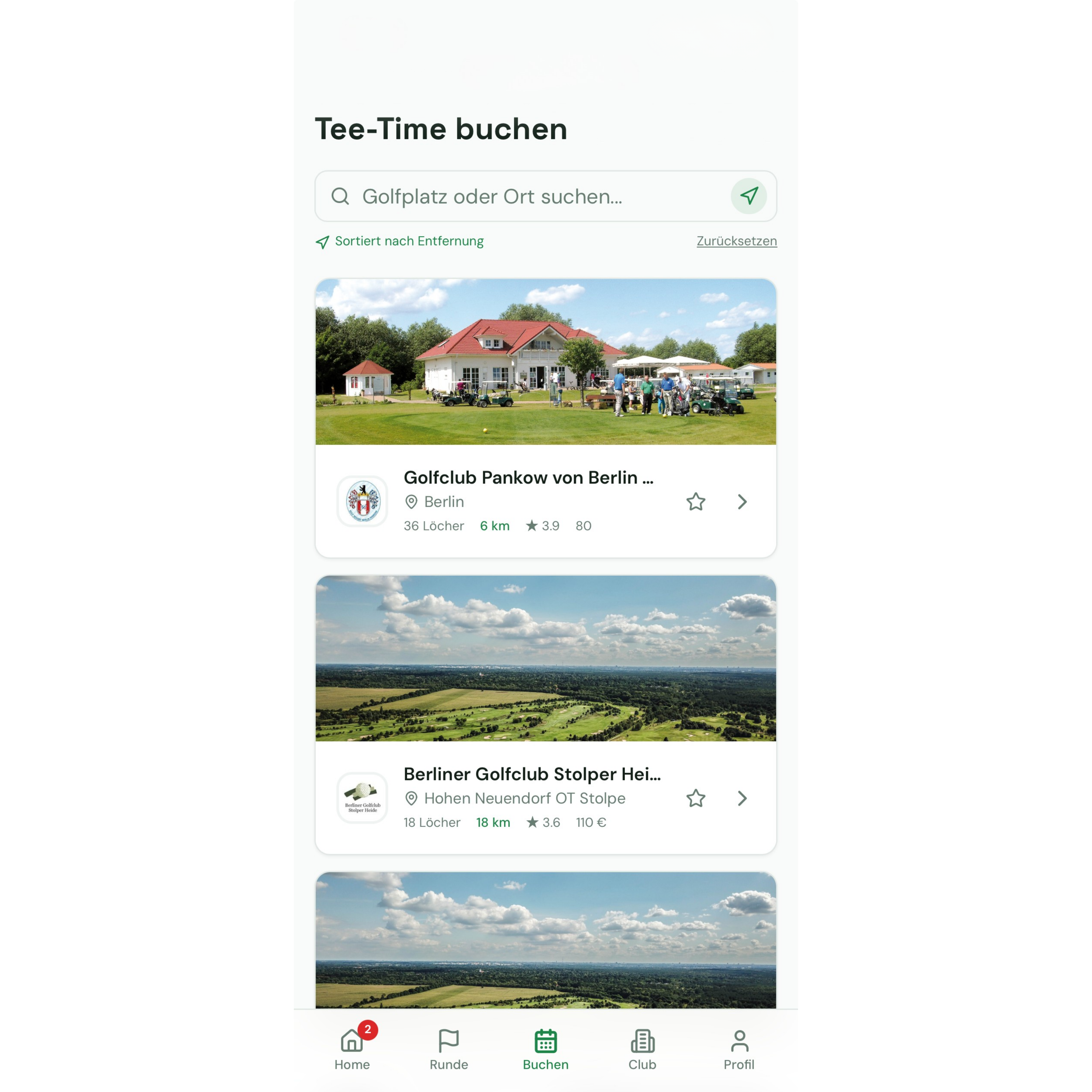Tap the Zurücksetzen link
The width and height of the screenshot is (1092, 1092).
tap(736, 241)
